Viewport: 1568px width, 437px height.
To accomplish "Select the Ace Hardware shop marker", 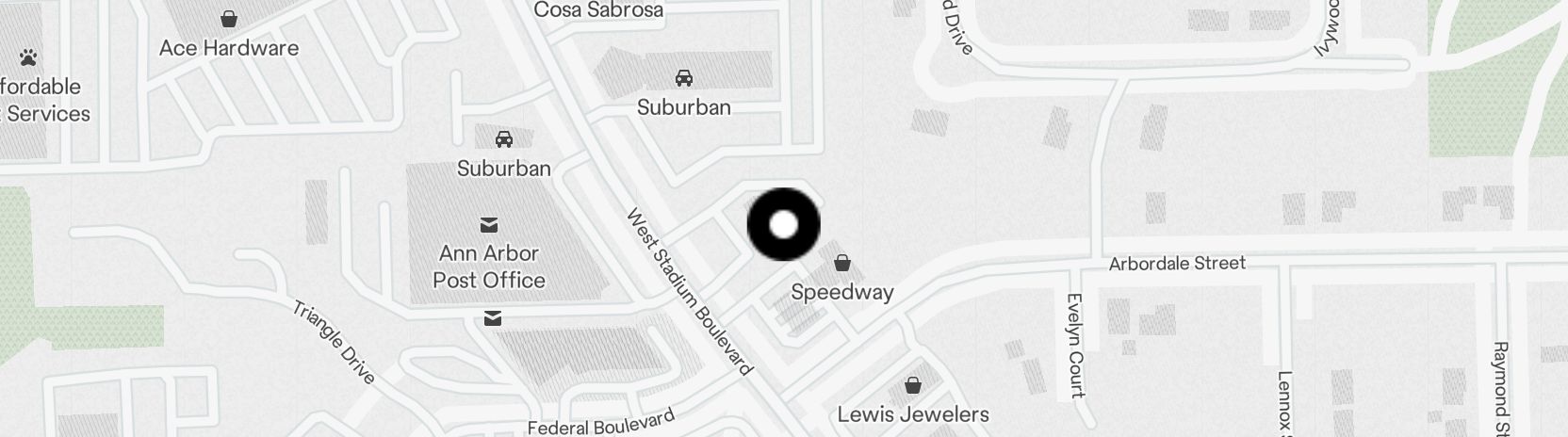I will [x=228, y=19].
